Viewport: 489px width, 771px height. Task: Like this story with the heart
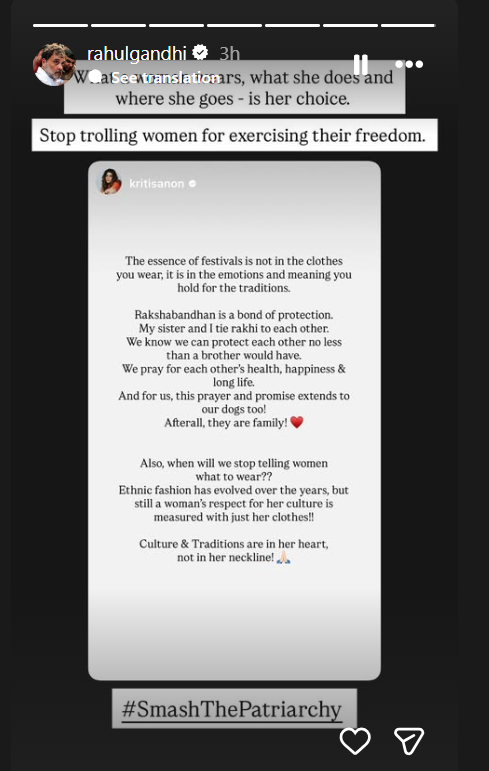click(355, 741)
